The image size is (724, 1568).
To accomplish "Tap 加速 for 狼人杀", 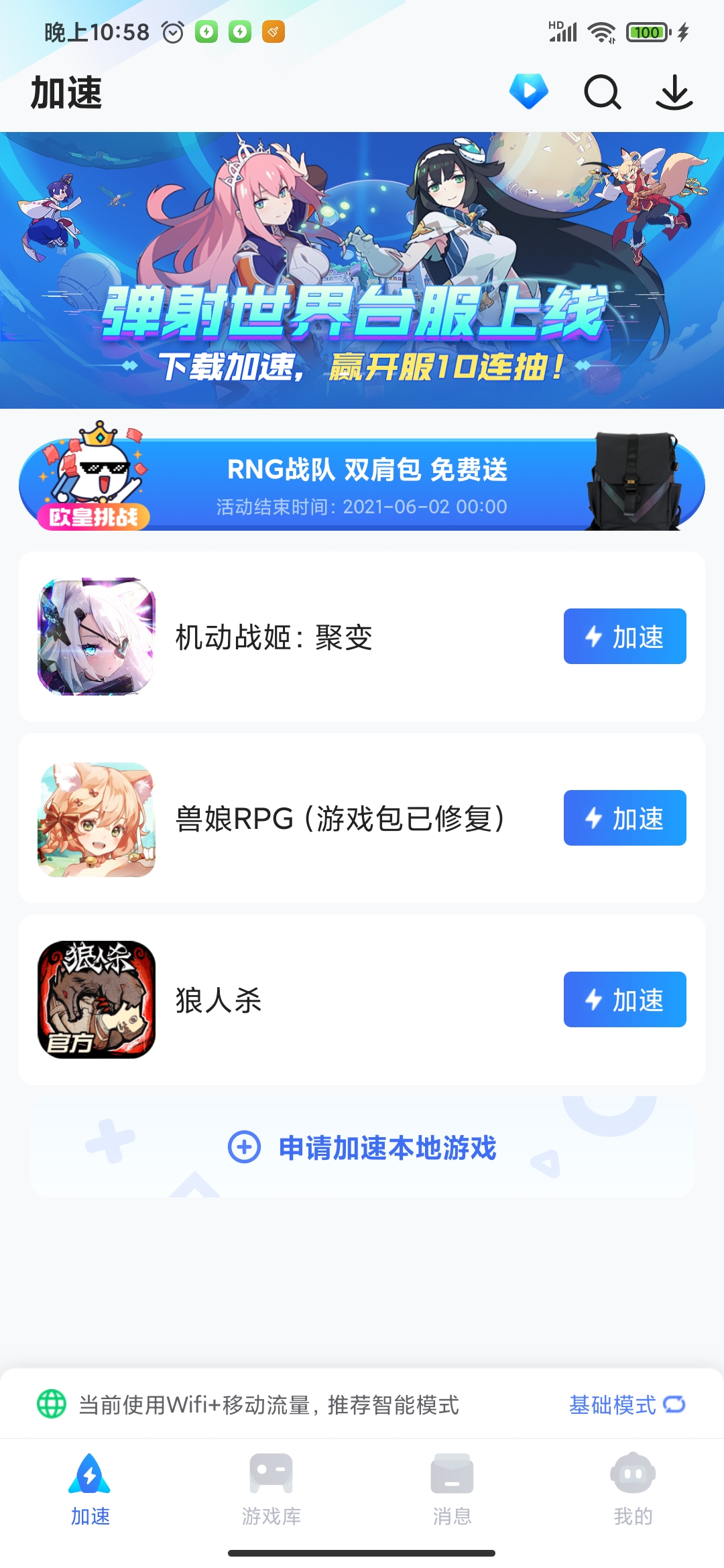I will point(624,1000).
